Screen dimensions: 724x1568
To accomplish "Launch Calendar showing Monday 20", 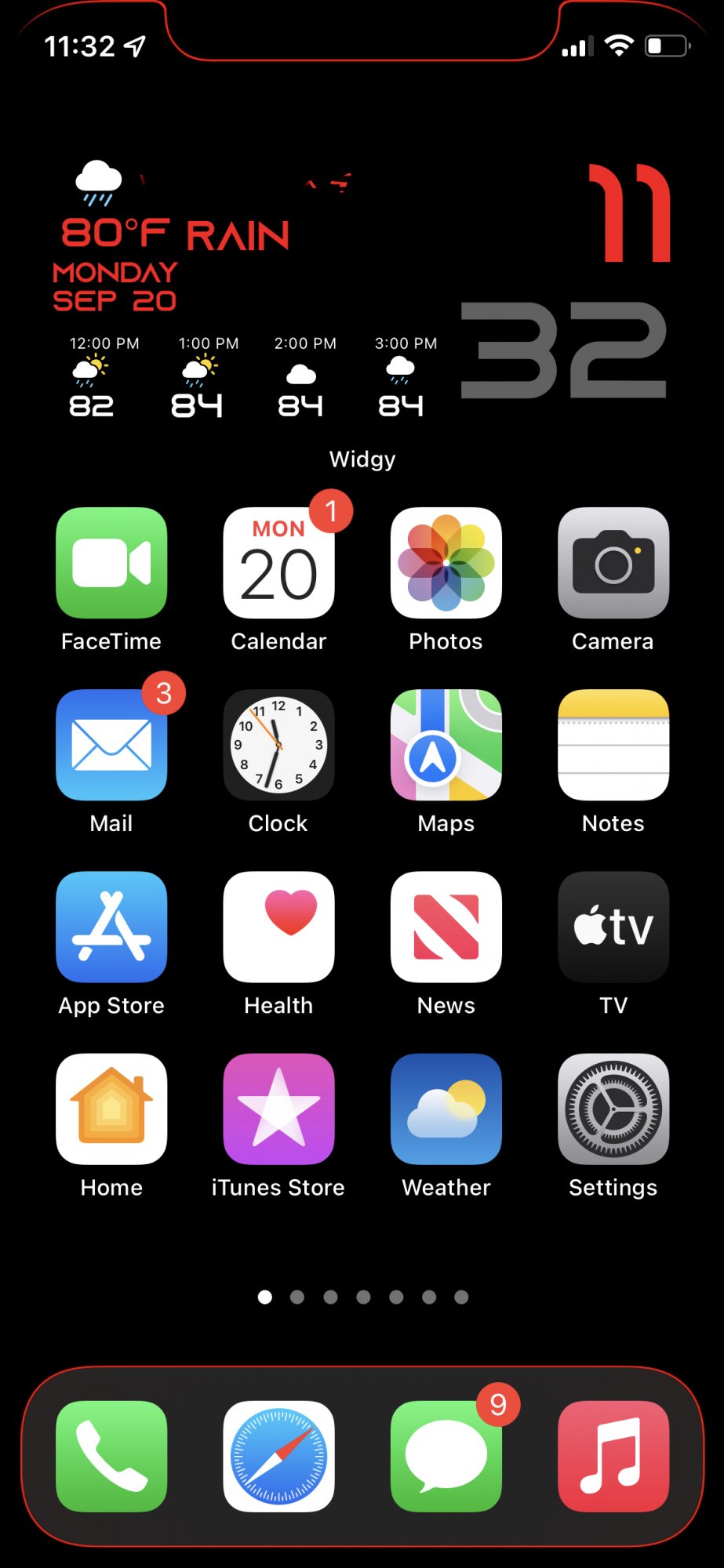I will pos(278,563).
